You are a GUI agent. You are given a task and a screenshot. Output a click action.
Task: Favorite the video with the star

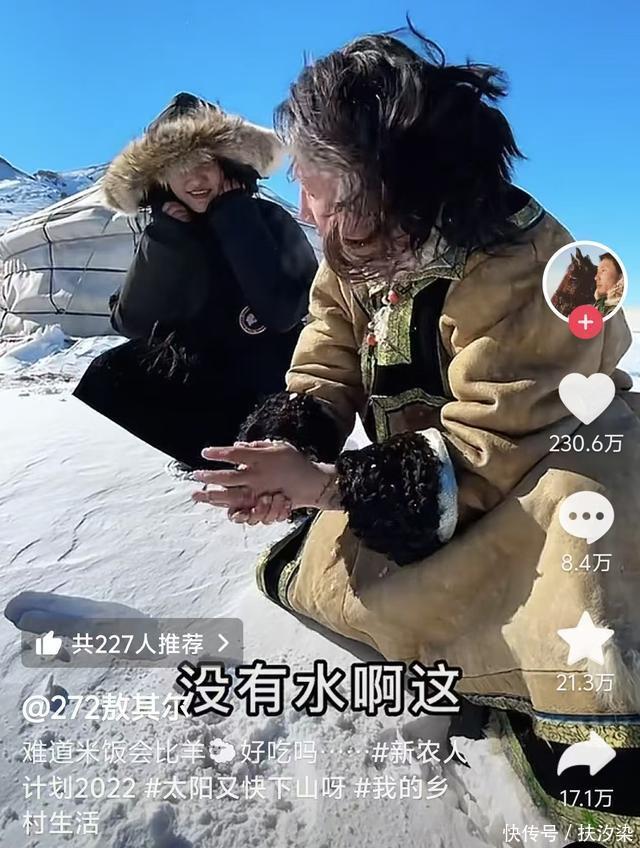click(x=586, y=639)
